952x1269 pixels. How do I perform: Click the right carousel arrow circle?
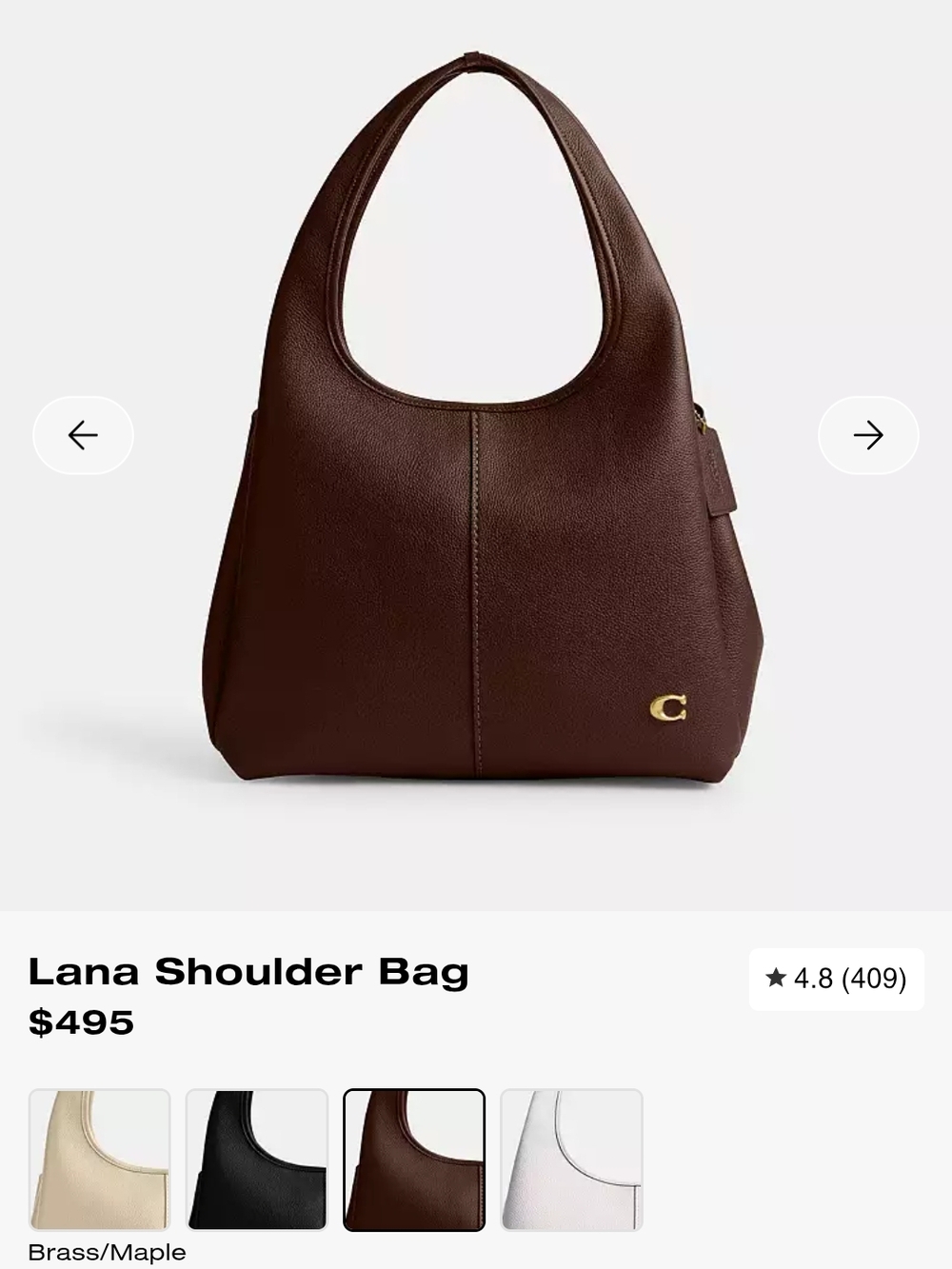[867, 435]
